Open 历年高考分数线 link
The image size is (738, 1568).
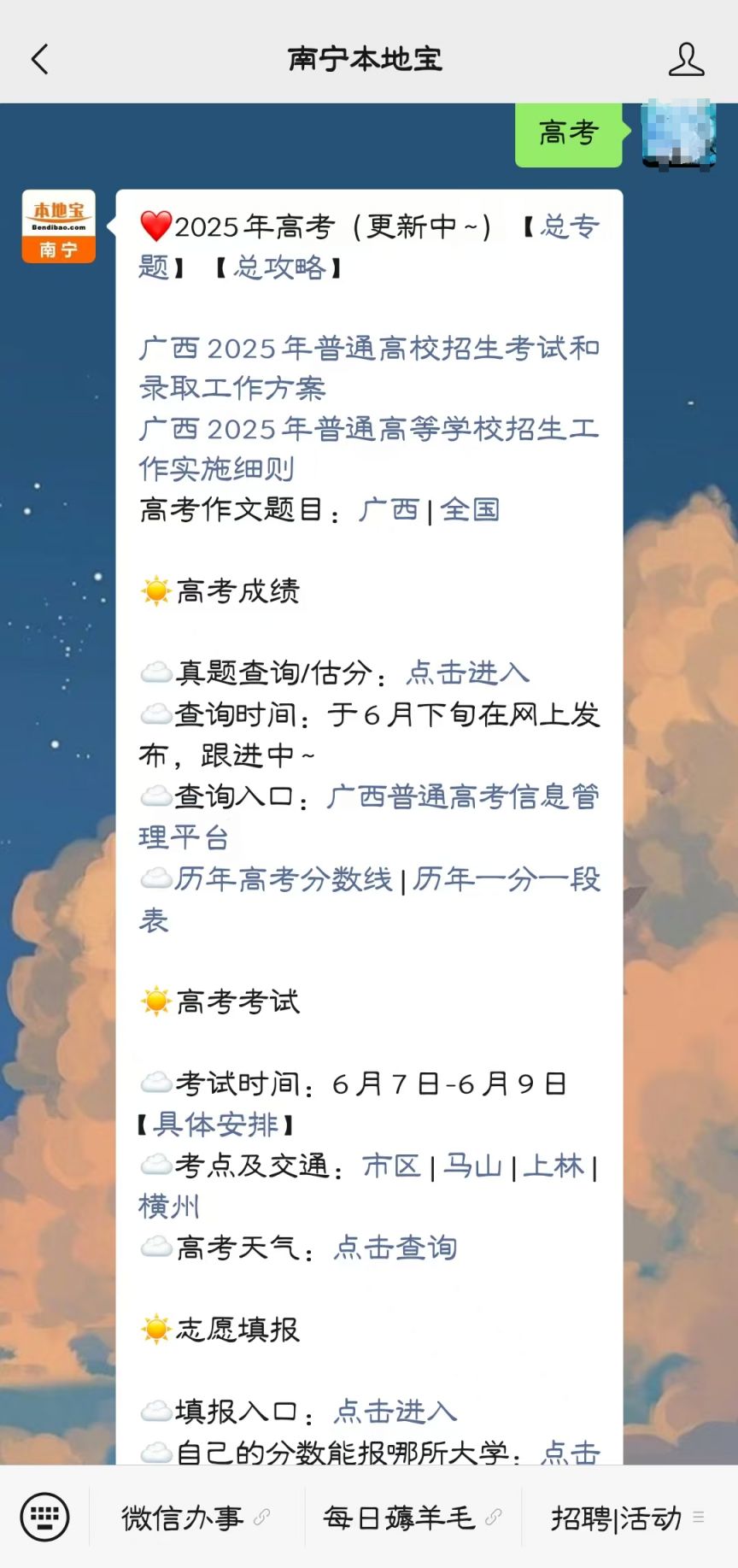click(284, 879)
